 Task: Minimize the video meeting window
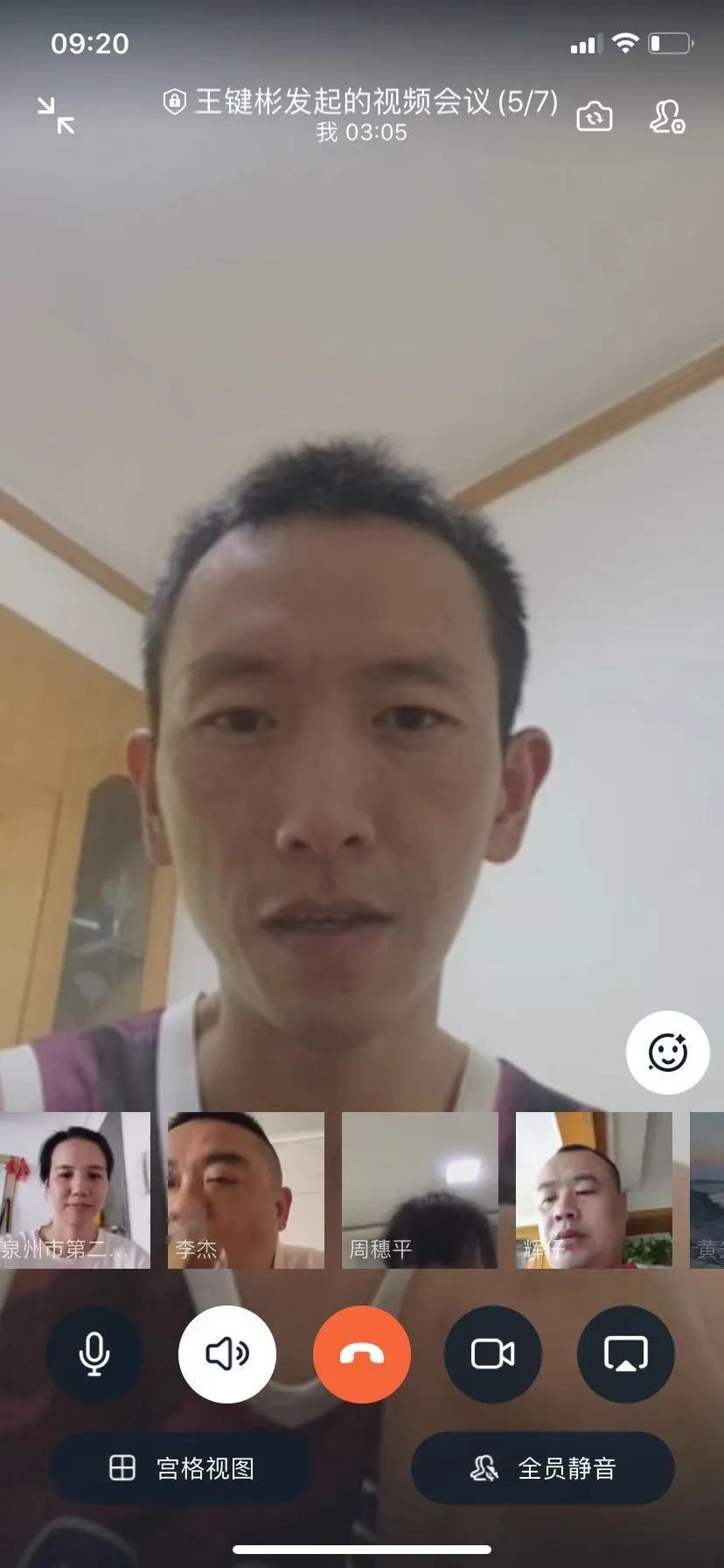(x=56, y=115)
